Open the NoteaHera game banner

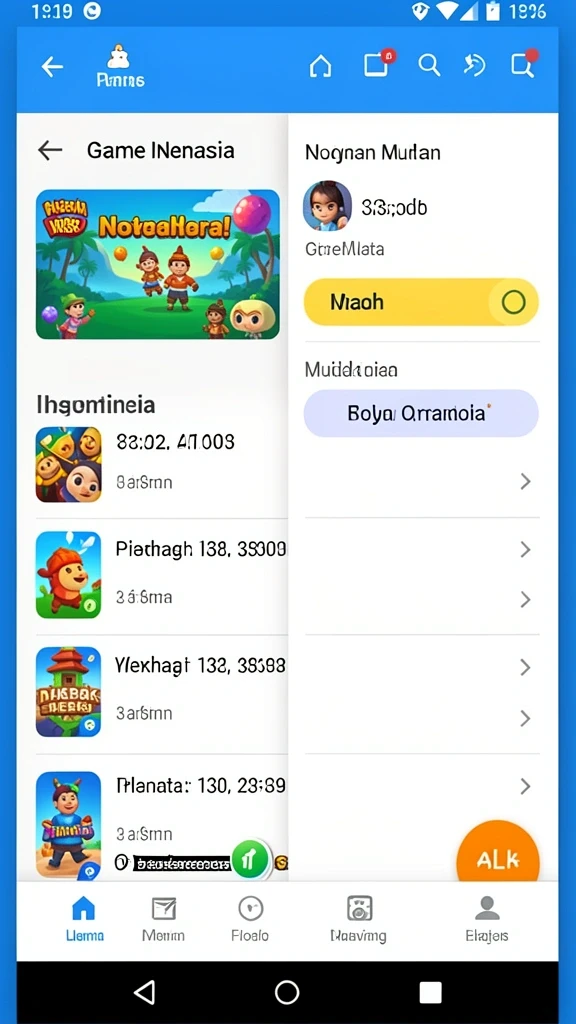(157, 264)
